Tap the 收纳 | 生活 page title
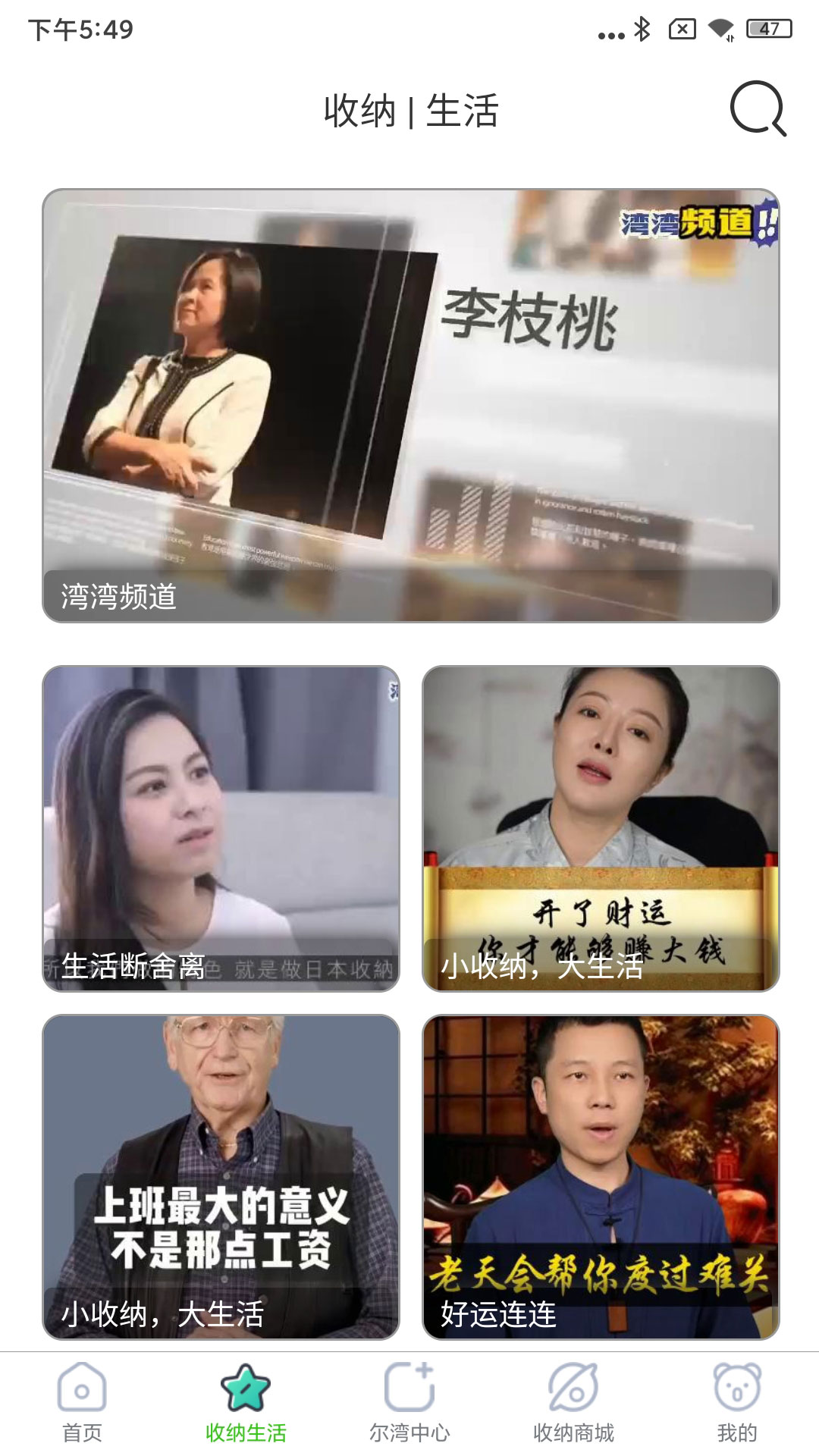This screenshot has height=1456, width=819. coord(409,110)
